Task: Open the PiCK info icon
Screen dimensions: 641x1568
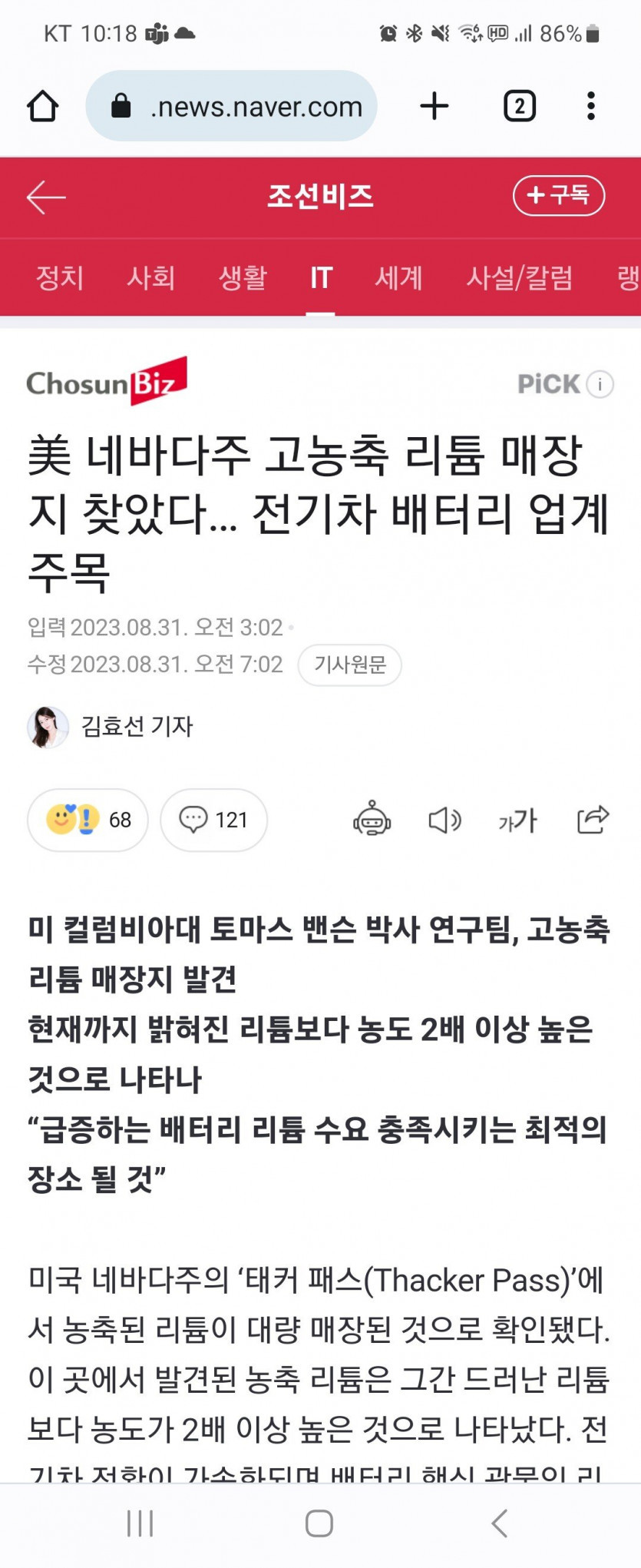Action: pos(600,383)
